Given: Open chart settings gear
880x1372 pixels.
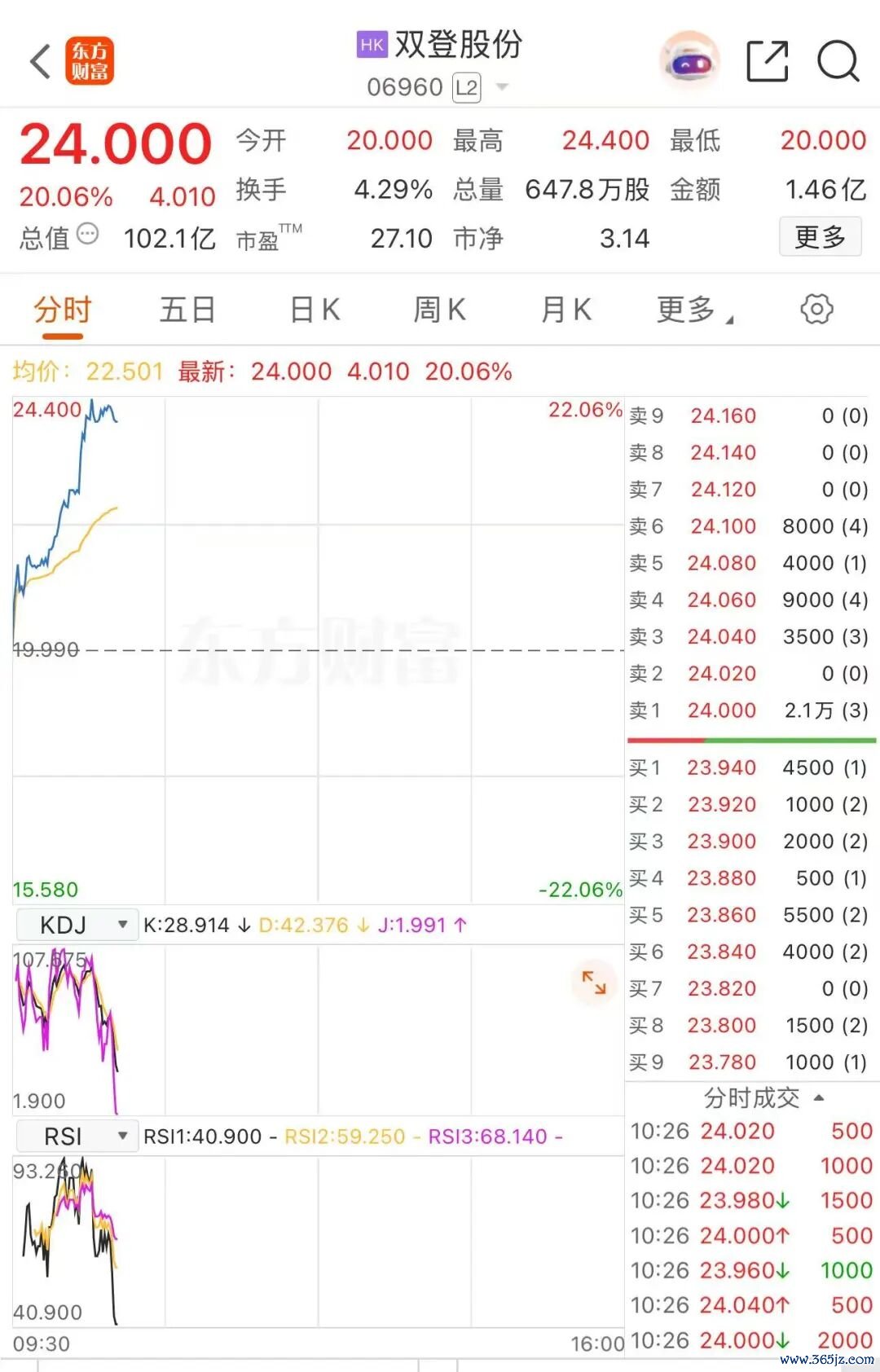Looking at the screenshot, I should tap(816, 310).
